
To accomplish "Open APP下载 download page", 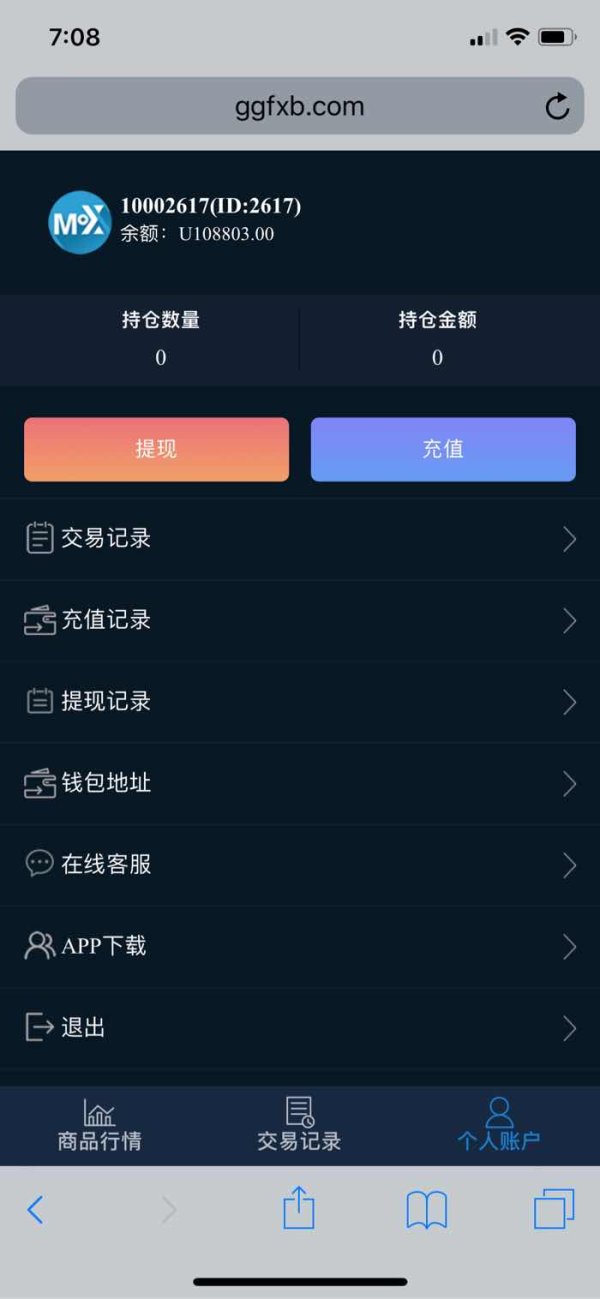I will 300,947.
